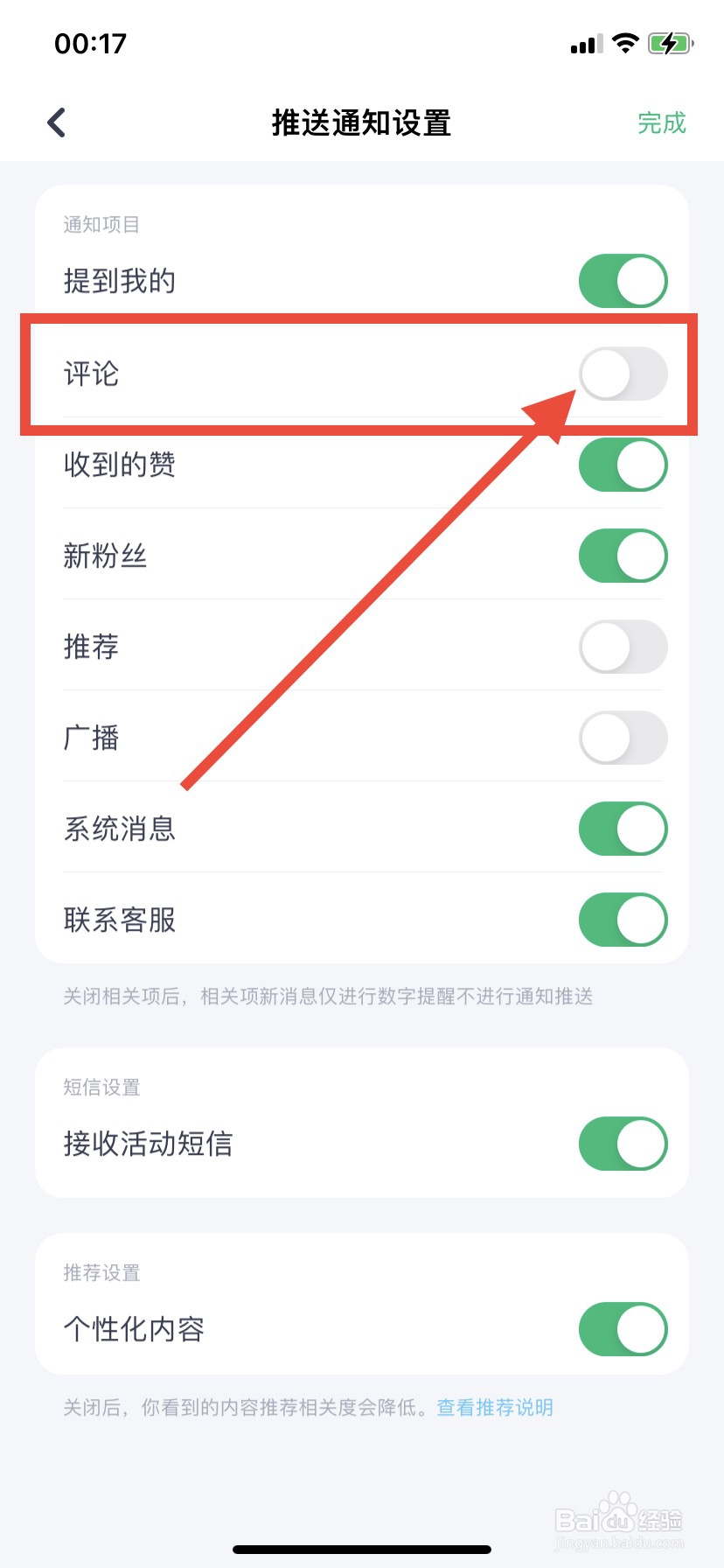
Task: Disable the 接收活动短信 SMS toggle
Action: pos(623,1143)
